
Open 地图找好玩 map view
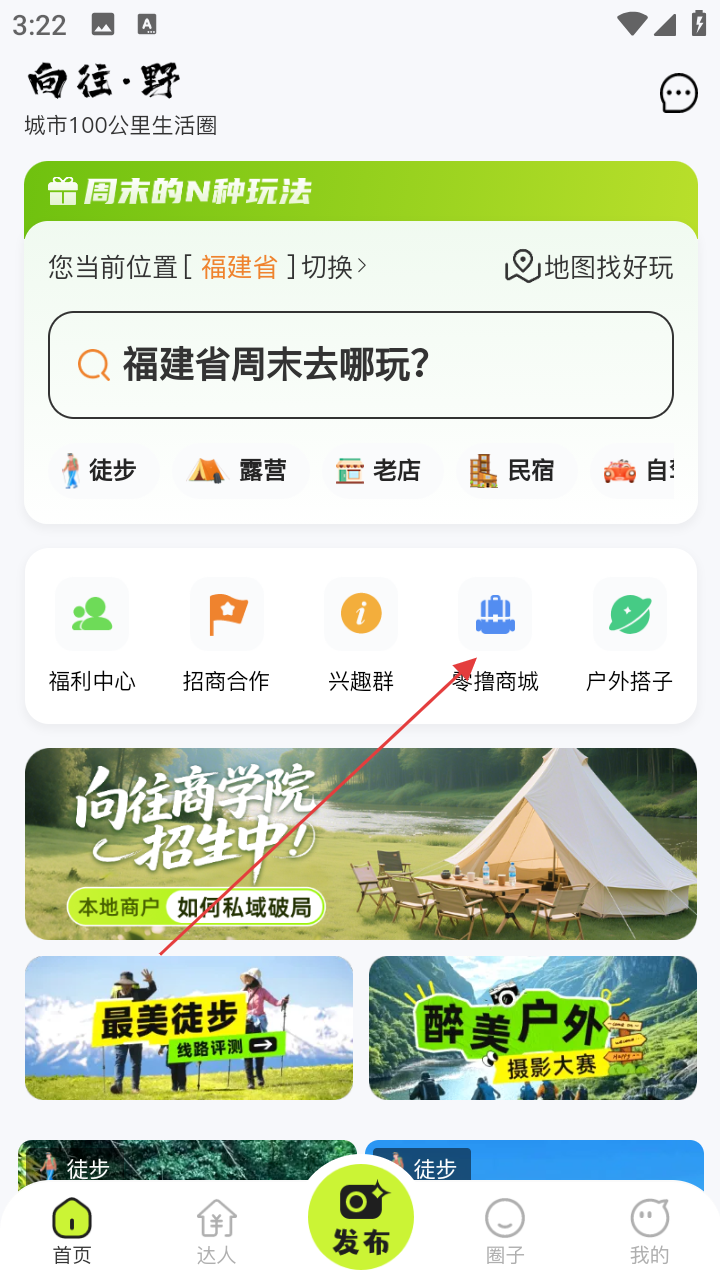click(589, 267)
